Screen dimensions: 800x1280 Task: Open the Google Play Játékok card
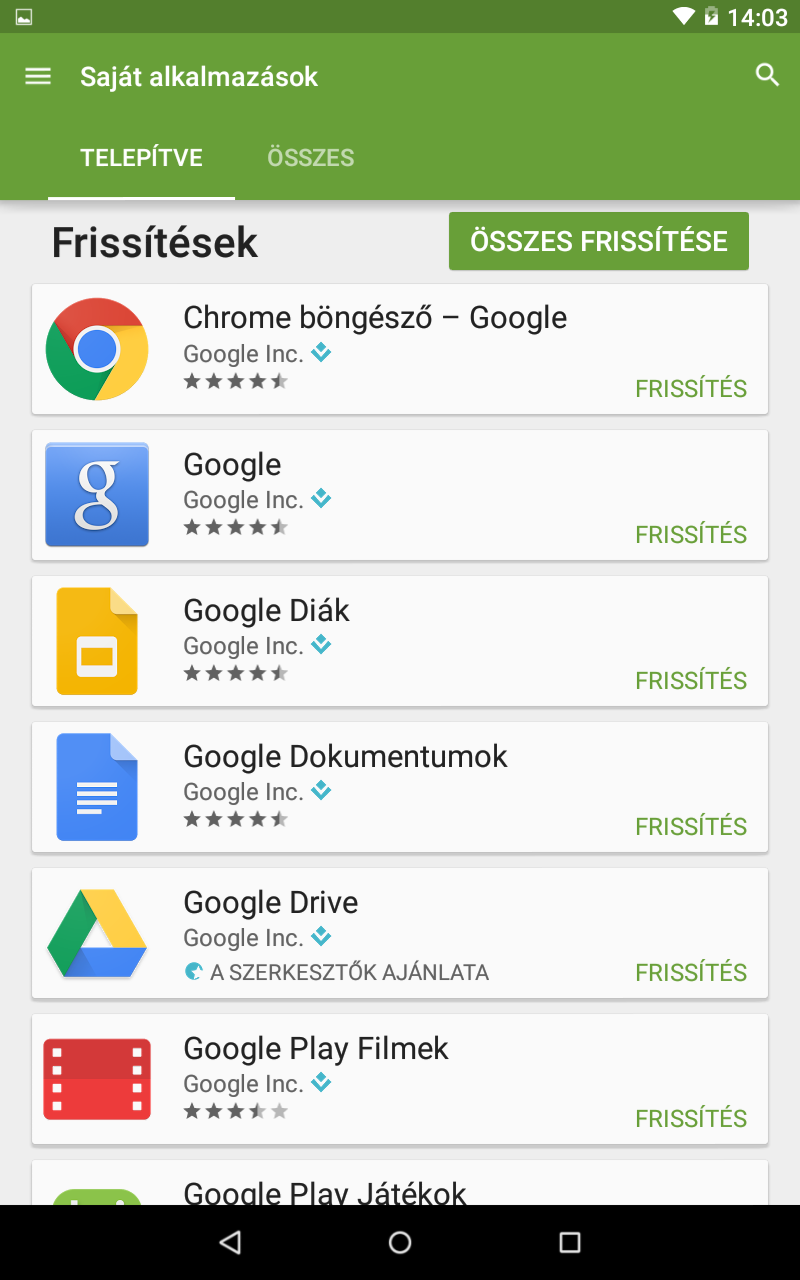325,1190
